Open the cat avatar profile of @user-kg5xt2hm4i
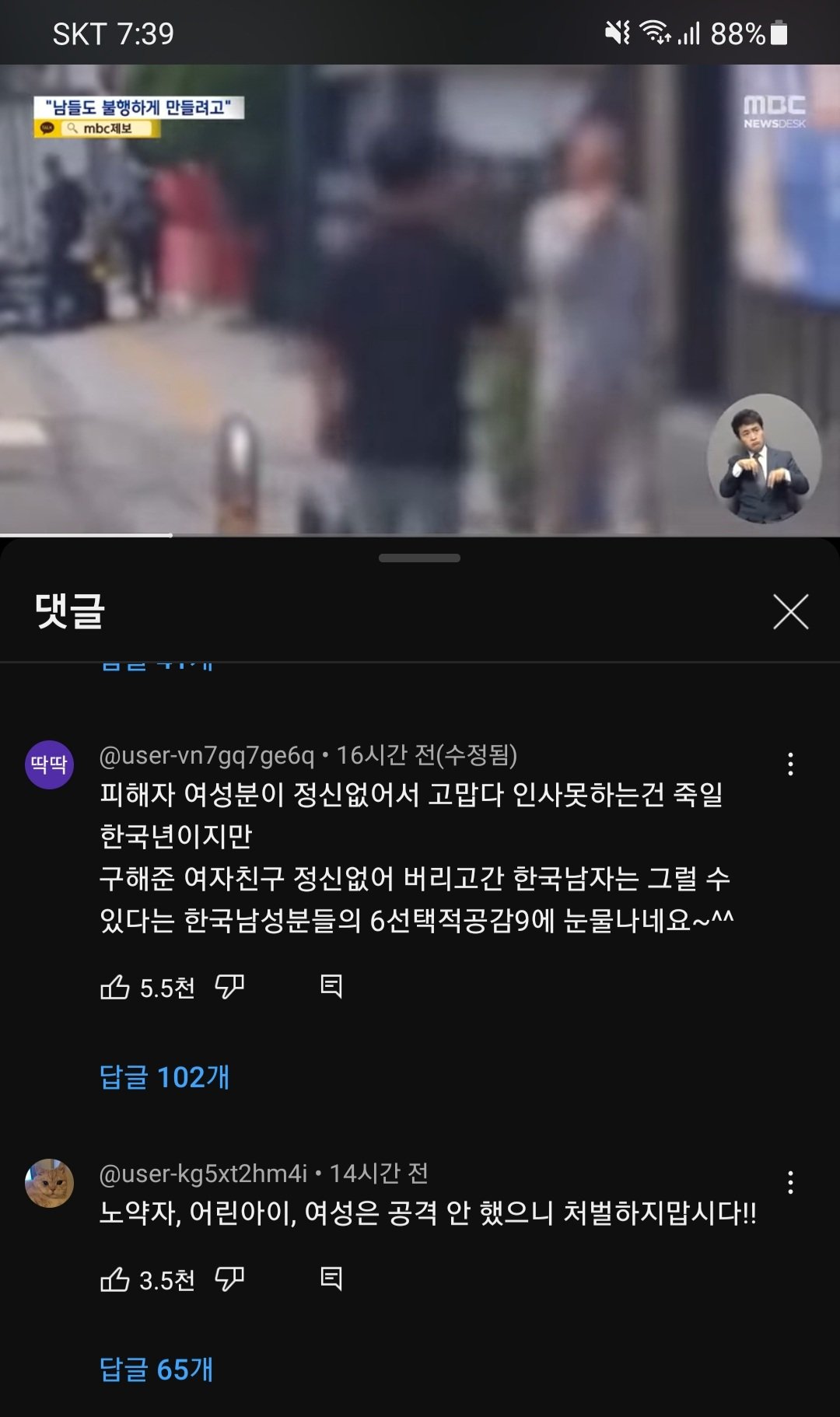The width and height of the screenshot is (840, 1417). click(50, 1183)
